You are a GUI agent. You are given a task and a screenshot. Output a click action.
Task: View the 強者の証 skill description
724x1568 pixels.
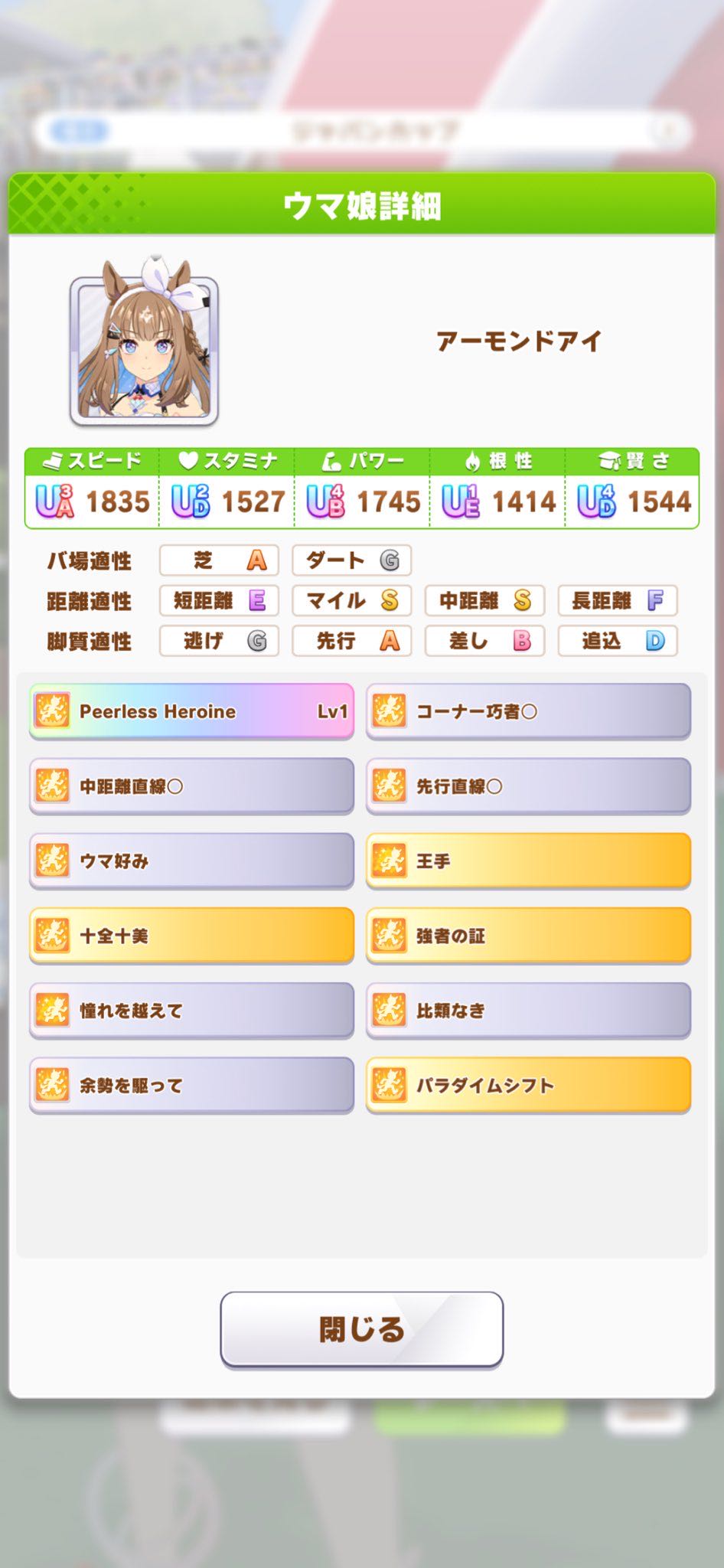click(x=528, y=936)
